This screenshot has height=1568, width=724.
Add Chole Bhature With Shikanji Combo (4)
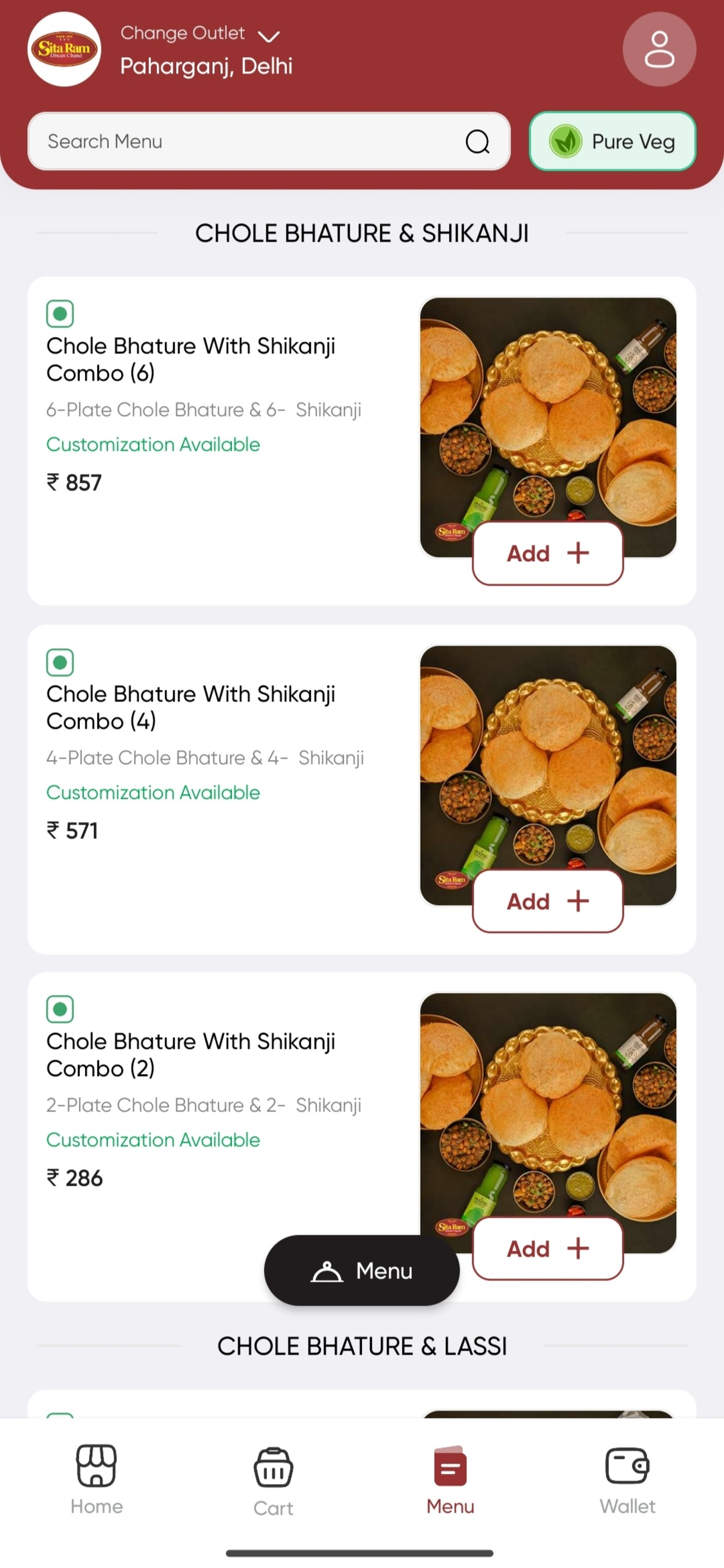(547, 901)
